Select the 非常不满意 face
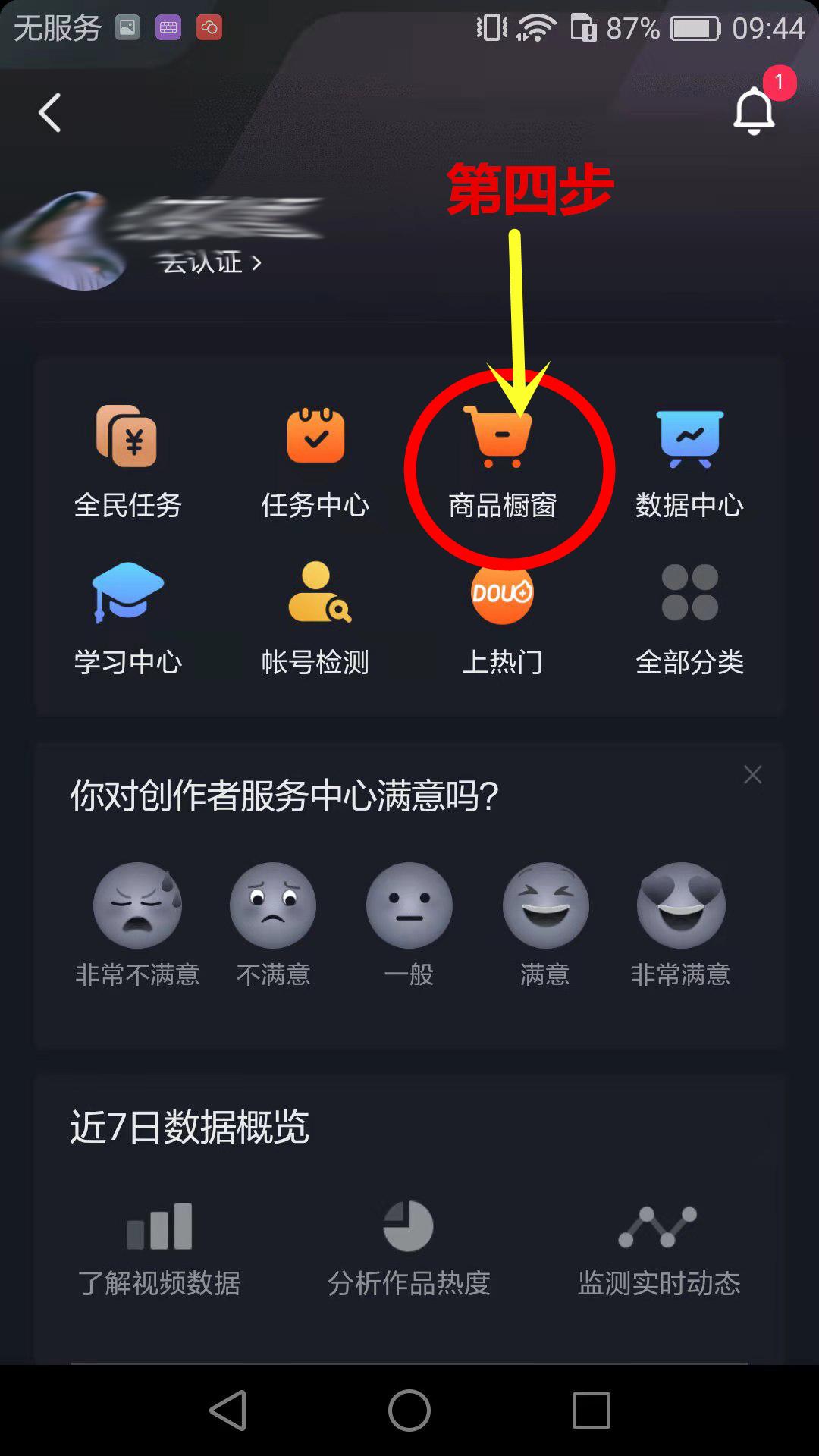Screen dimensions: 819x1456 click(x=137, y=906)
